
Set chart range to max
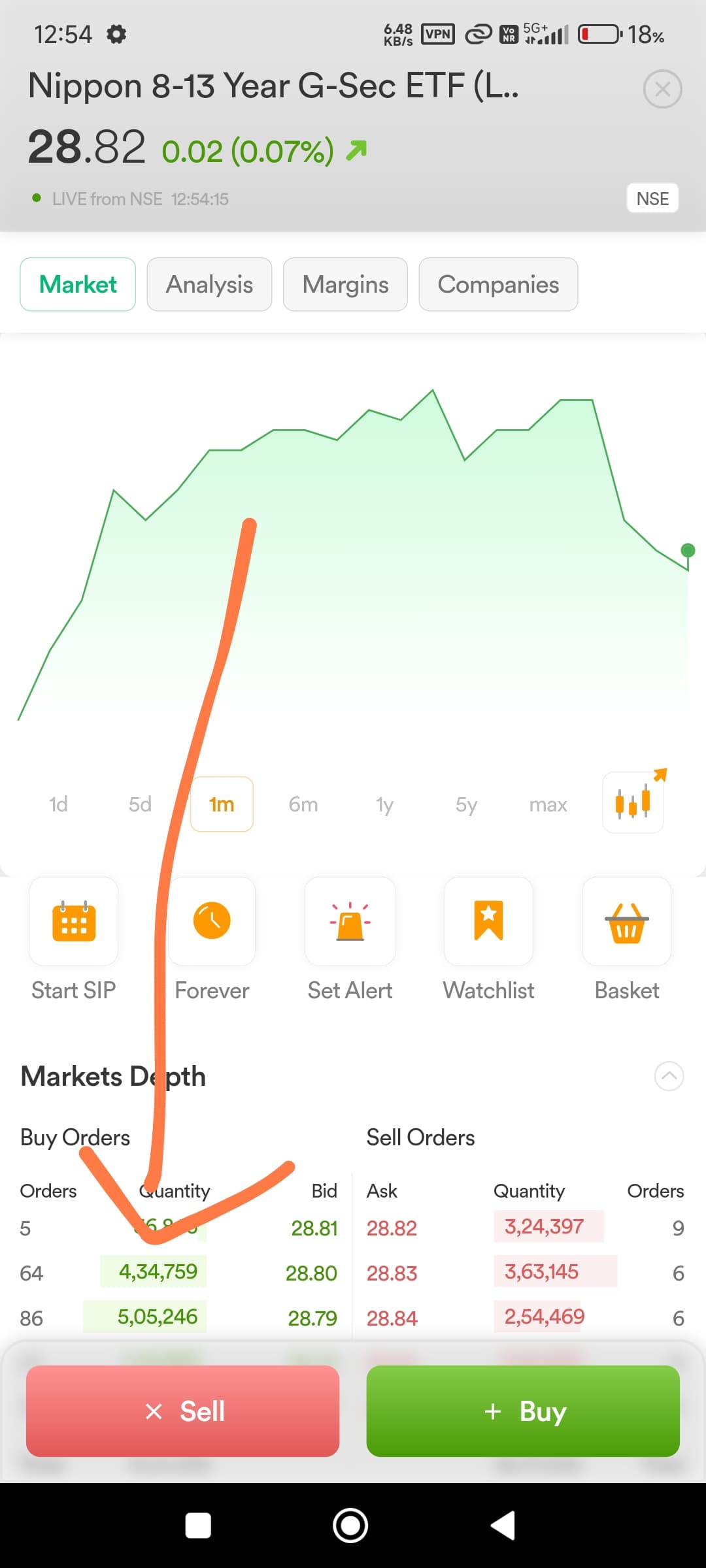pos(548,804)
